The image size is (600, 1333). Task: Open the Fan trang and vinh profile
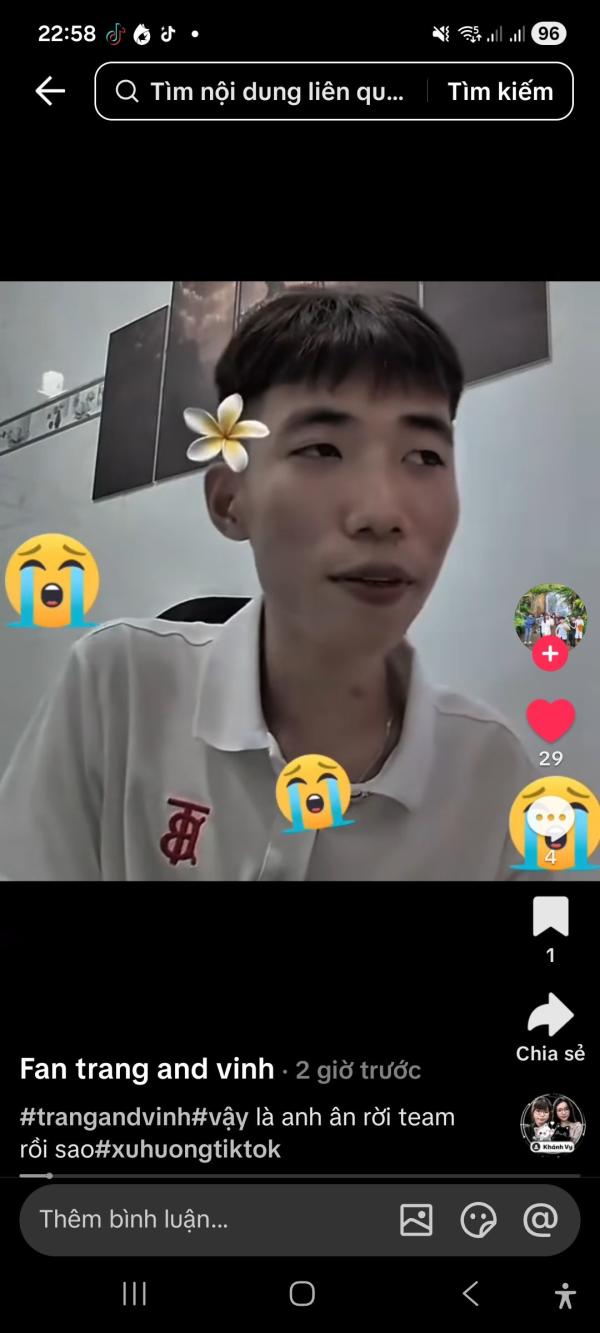(147, 1069)
